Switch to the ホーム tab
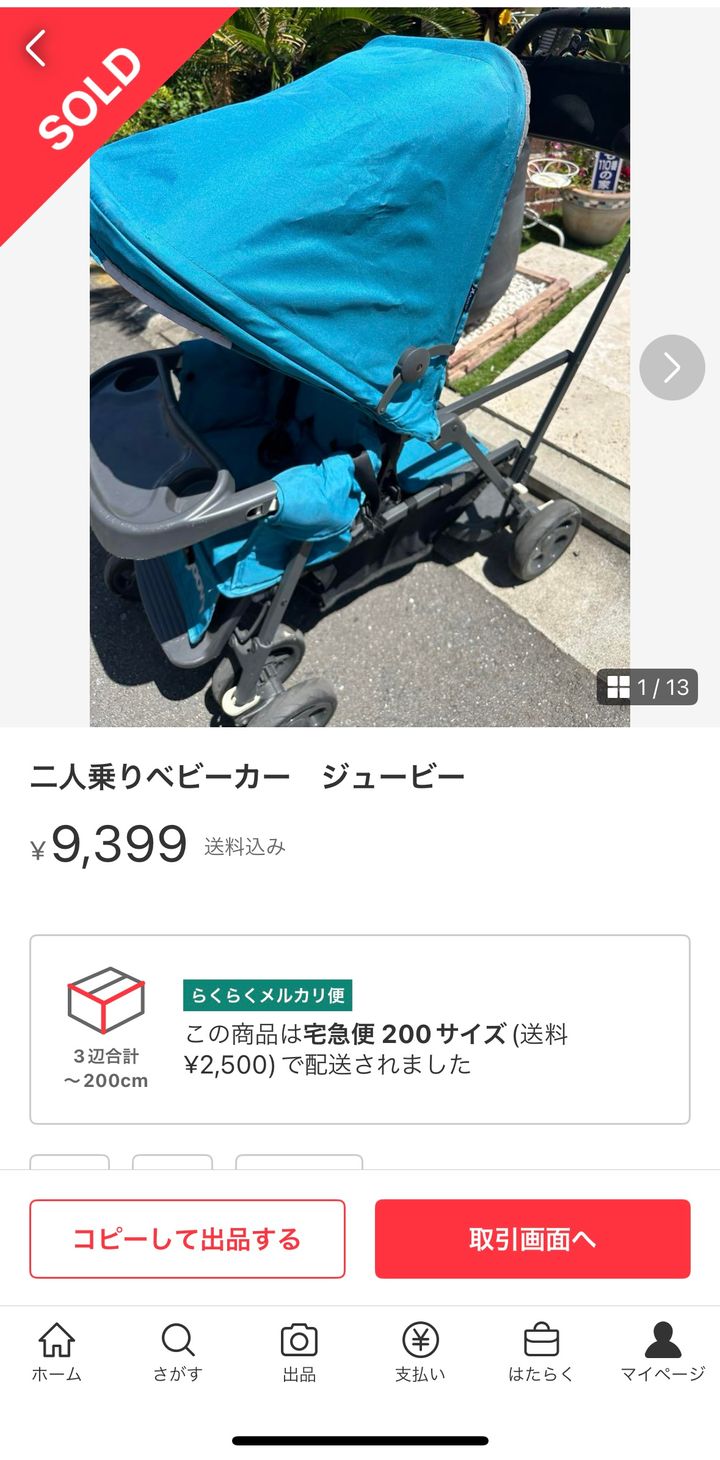The image size is (720, 1460). [56, 1352]
